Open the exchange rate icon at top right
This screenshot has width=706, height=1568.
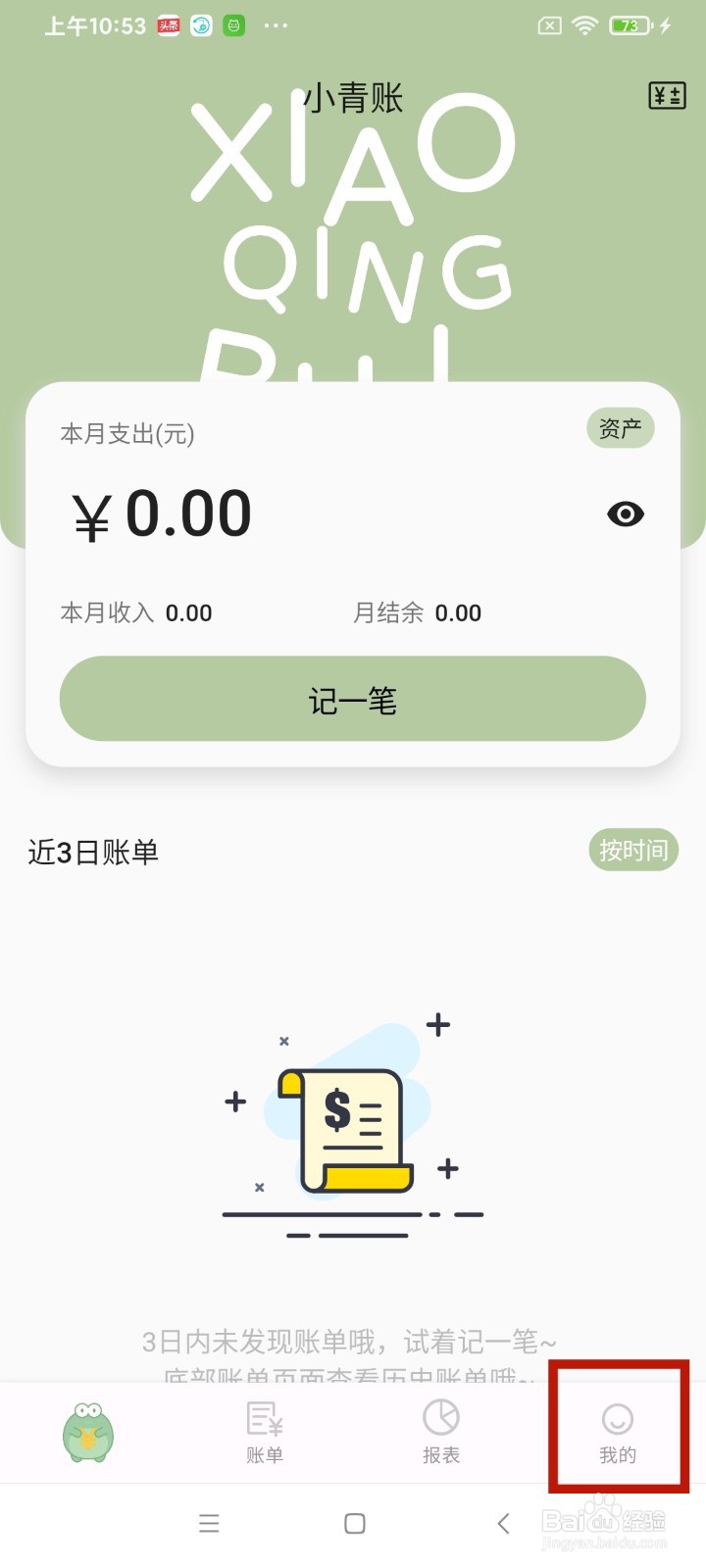point(668,95)
